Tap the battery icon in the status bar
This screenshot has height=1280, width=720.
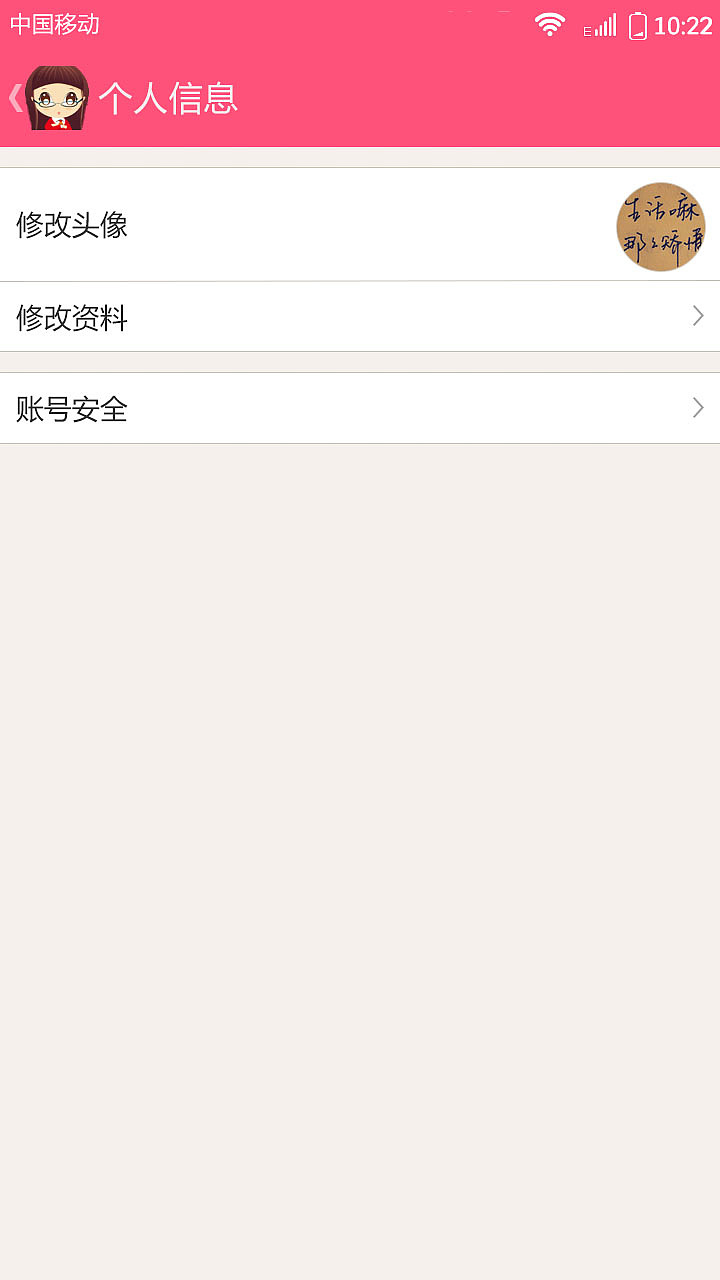640,26
